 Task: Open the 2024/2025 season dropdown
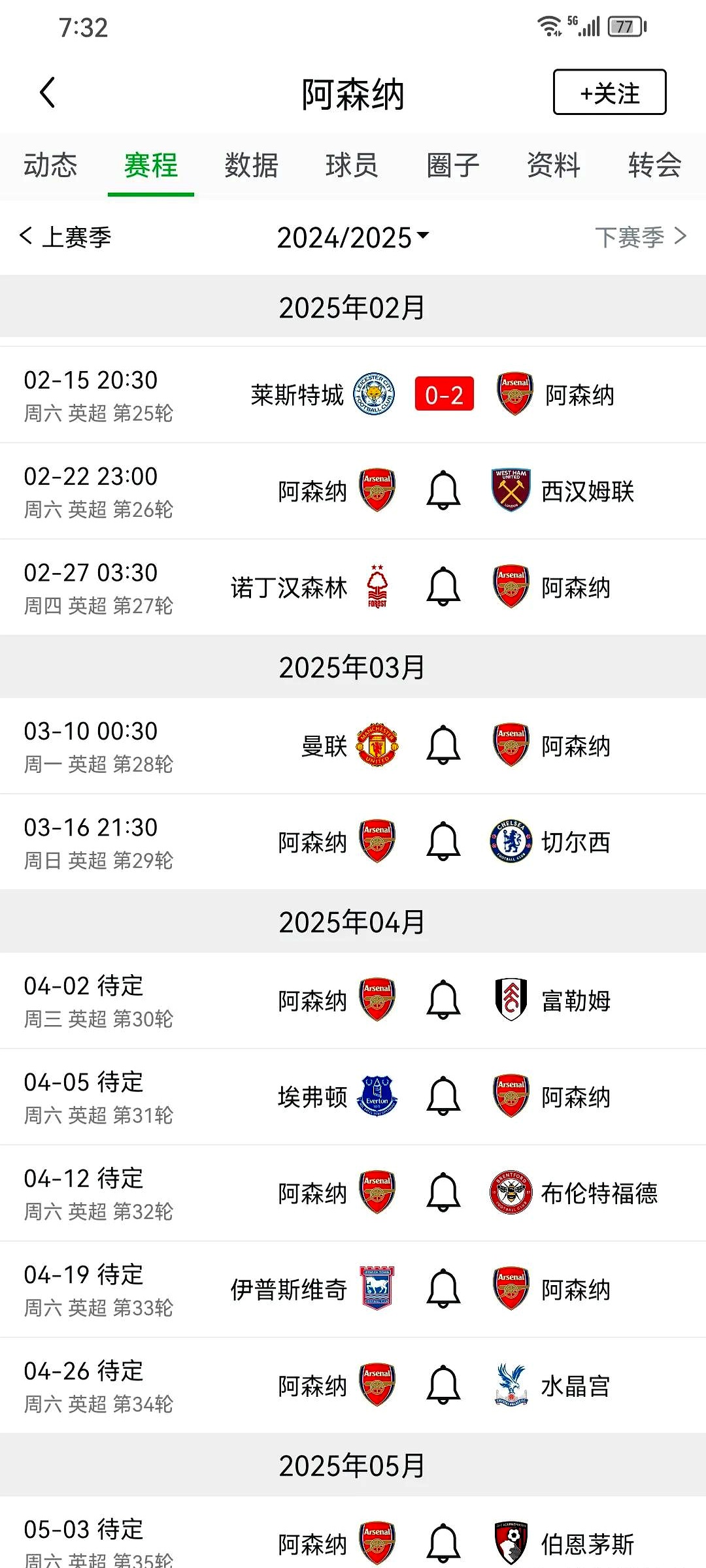[353, 238]
